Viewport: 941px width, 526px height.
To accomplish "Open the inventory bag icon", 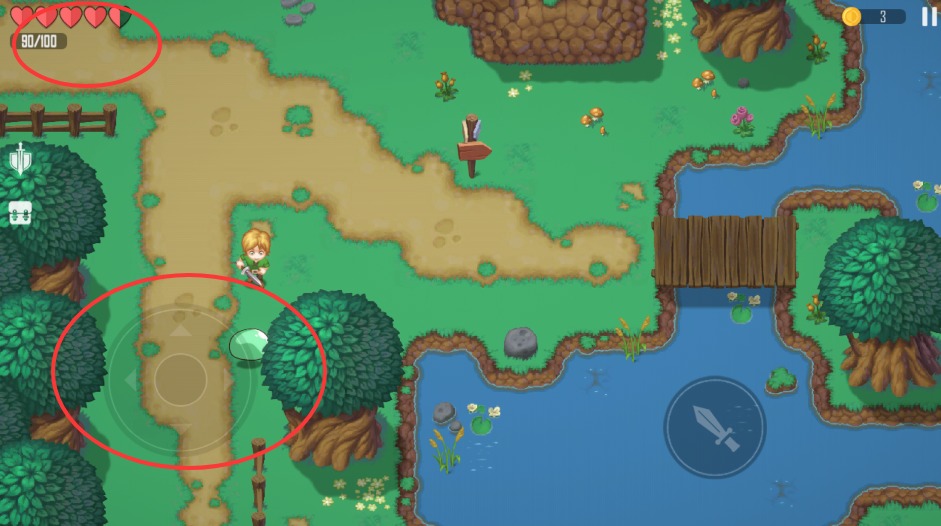I will 20,212.
